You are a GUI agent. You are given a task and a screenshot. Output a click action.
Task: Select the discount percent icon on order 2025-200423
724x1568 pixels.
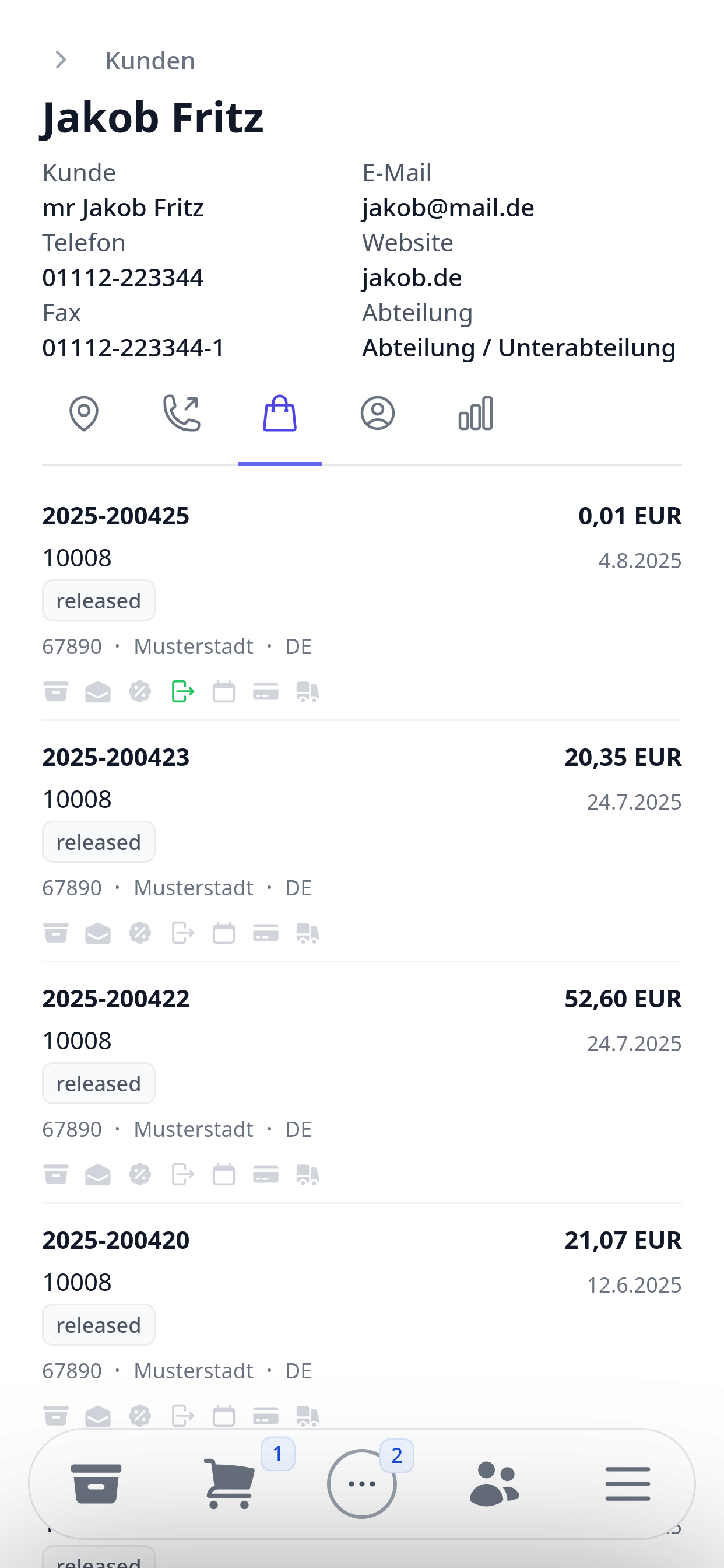coord(139,933)
